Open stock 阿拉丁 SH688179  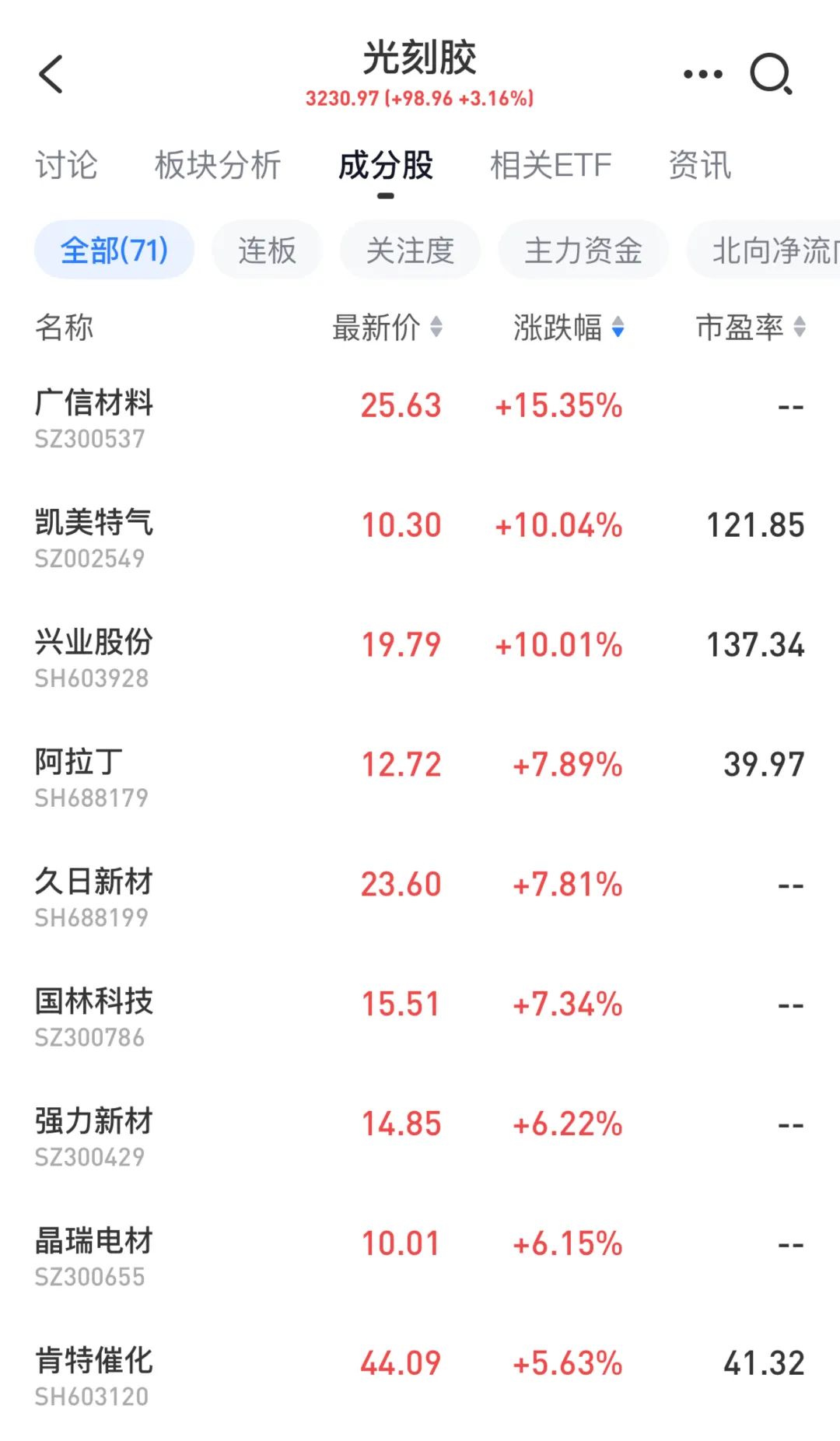point(420,778)
